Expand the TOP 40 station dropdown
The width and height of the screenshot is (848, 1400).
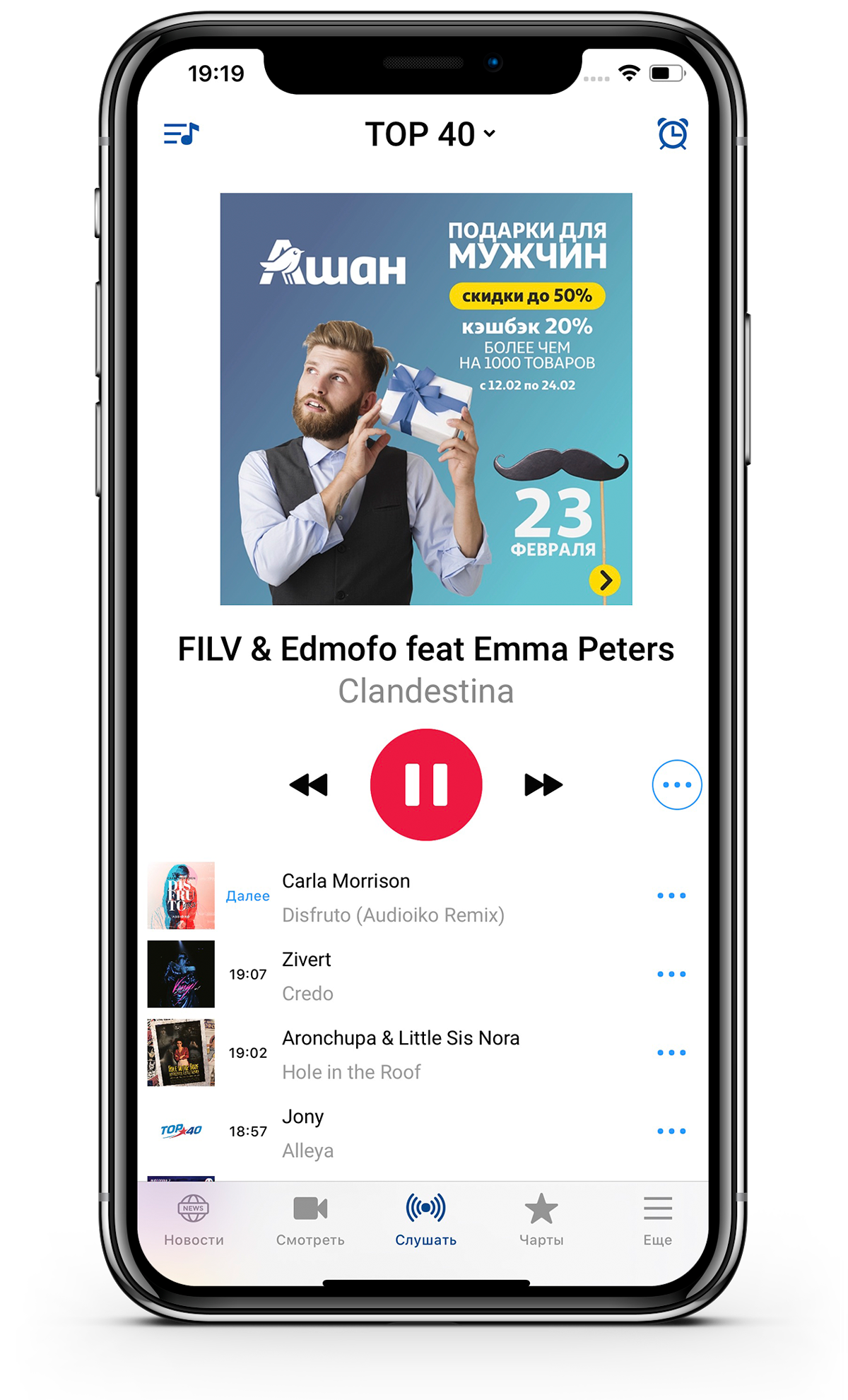pyautogui.click(x=430, y=134)
